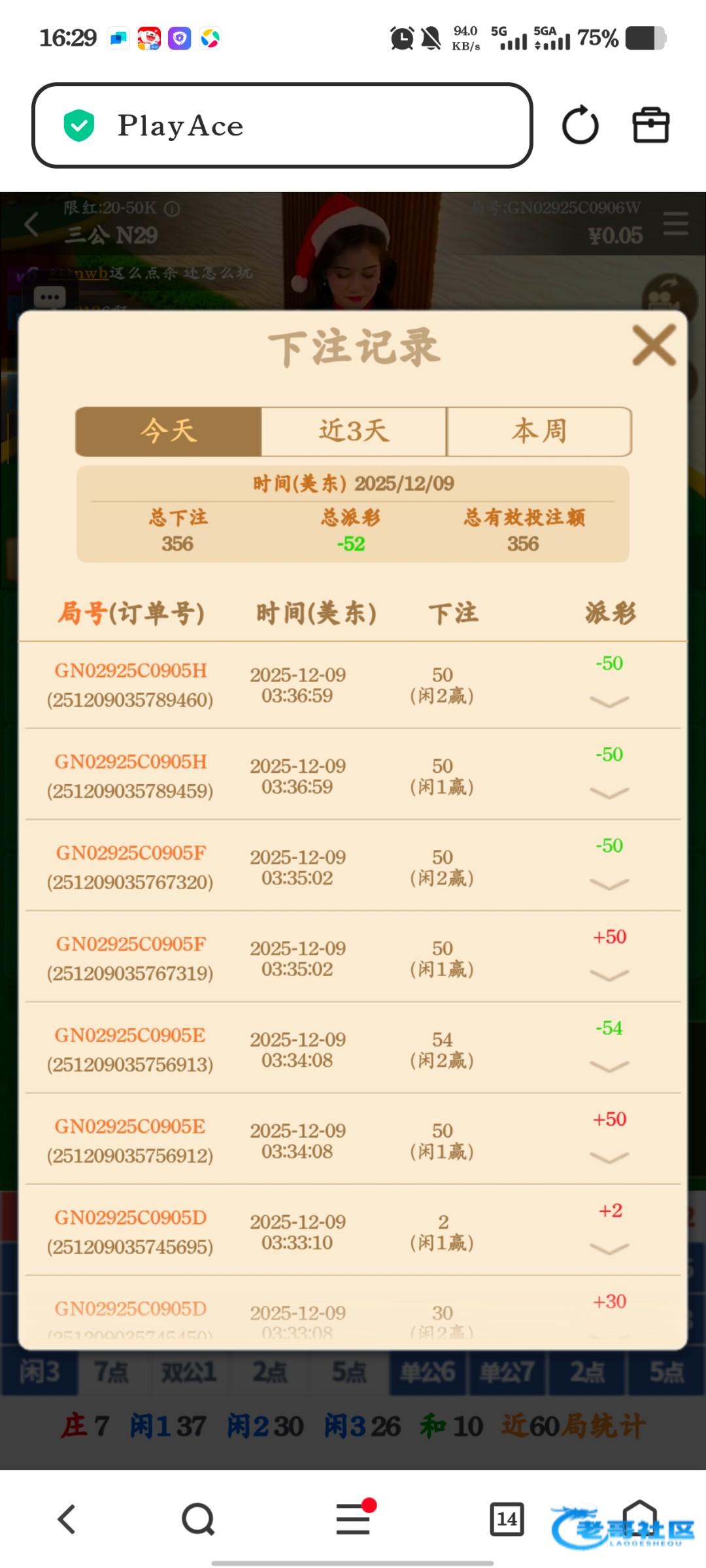Switch to the 近3天 tab
This screenshot has height=1568, width=706.
[354, 431]
